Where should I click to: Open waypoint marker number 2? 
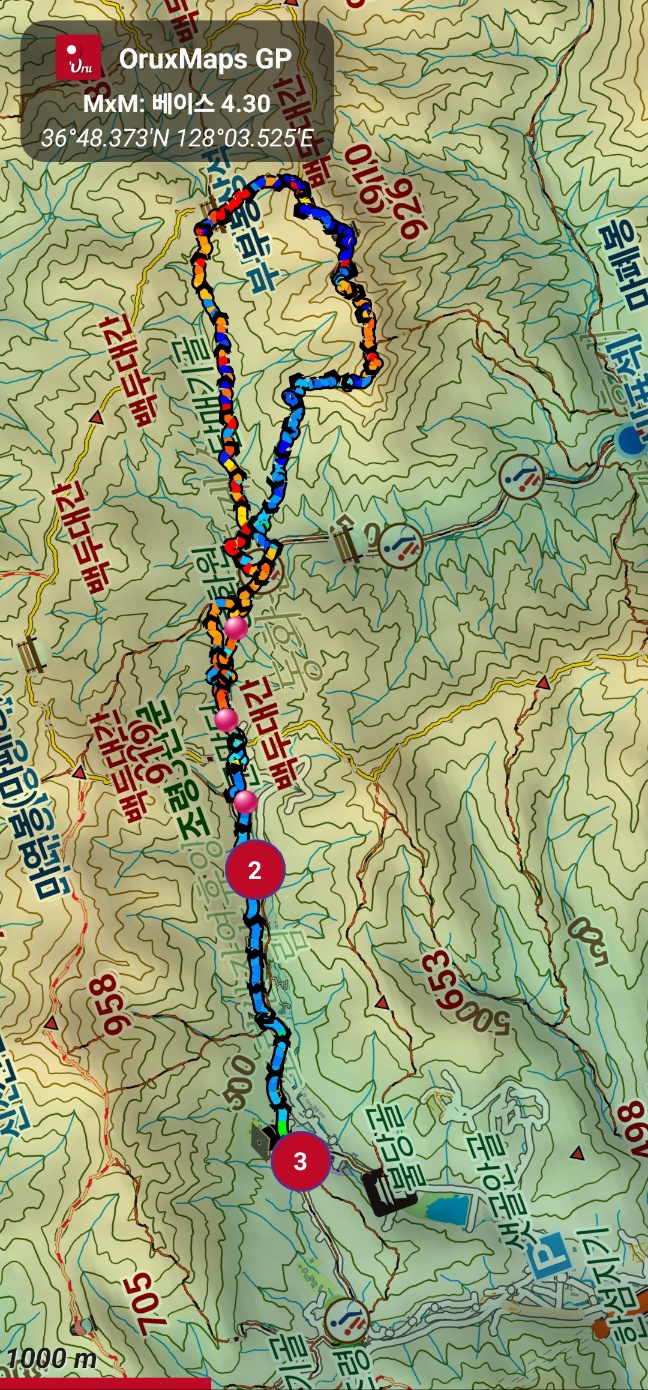(255, 869)
